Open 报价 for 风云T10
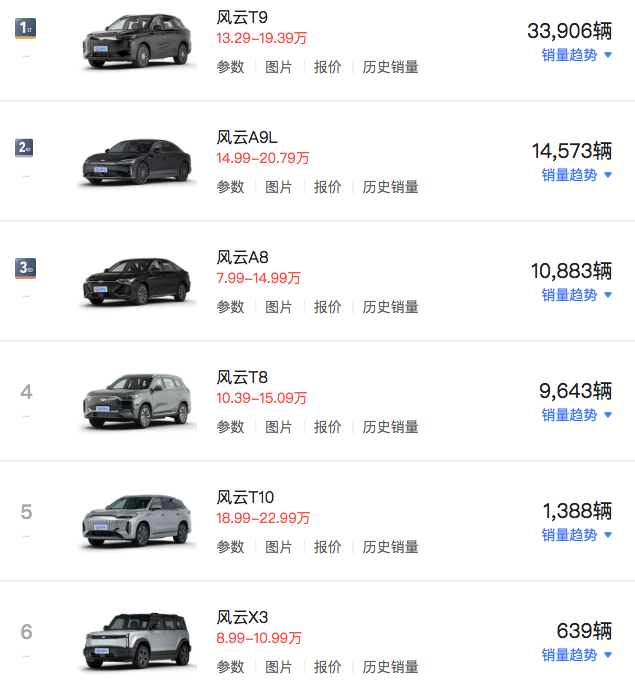Screen dimensions: 635x685 pyautogui.click(x=328, y=547)
